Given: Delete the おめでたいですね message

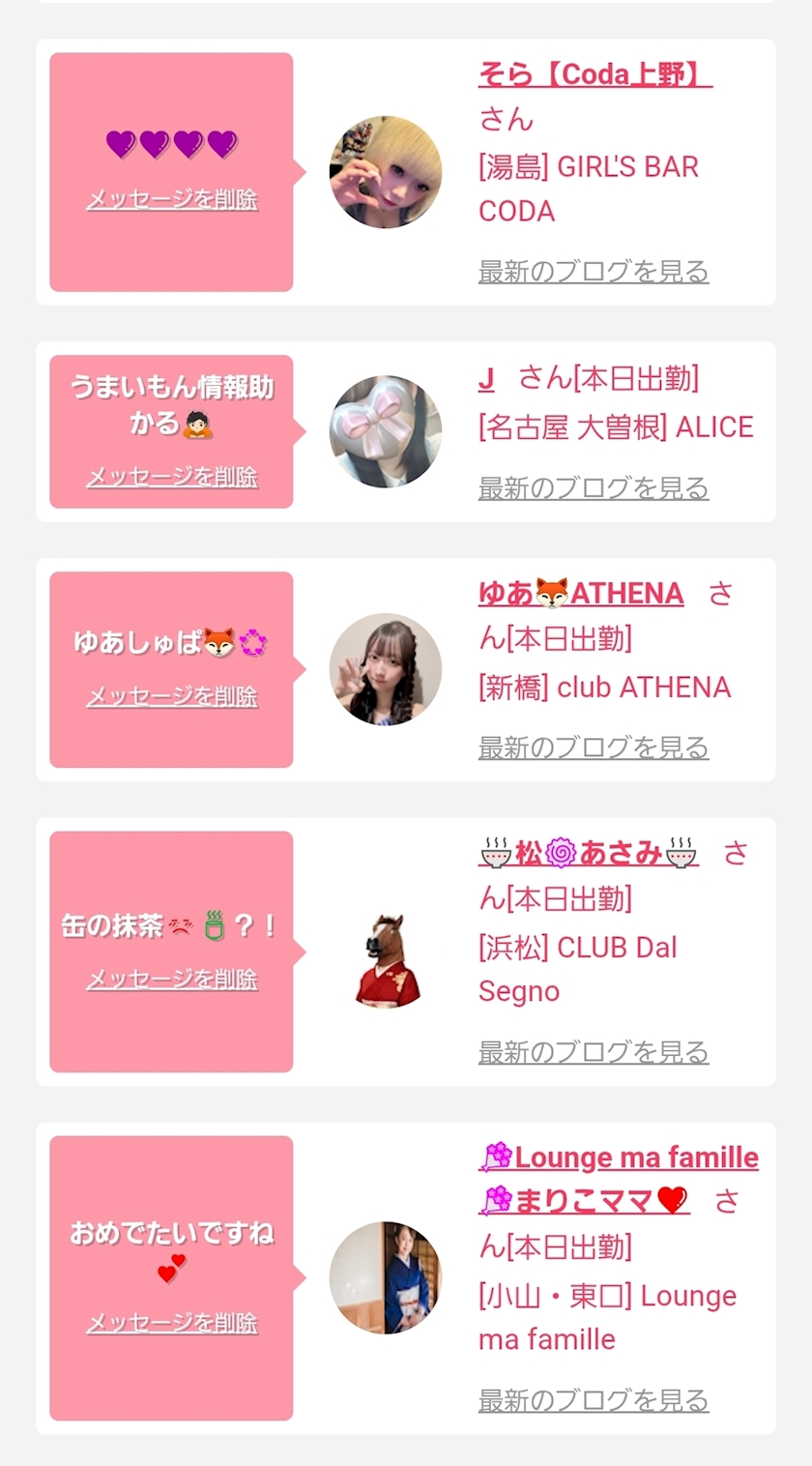Looking at the screenshot, I should pos(172,1323).
